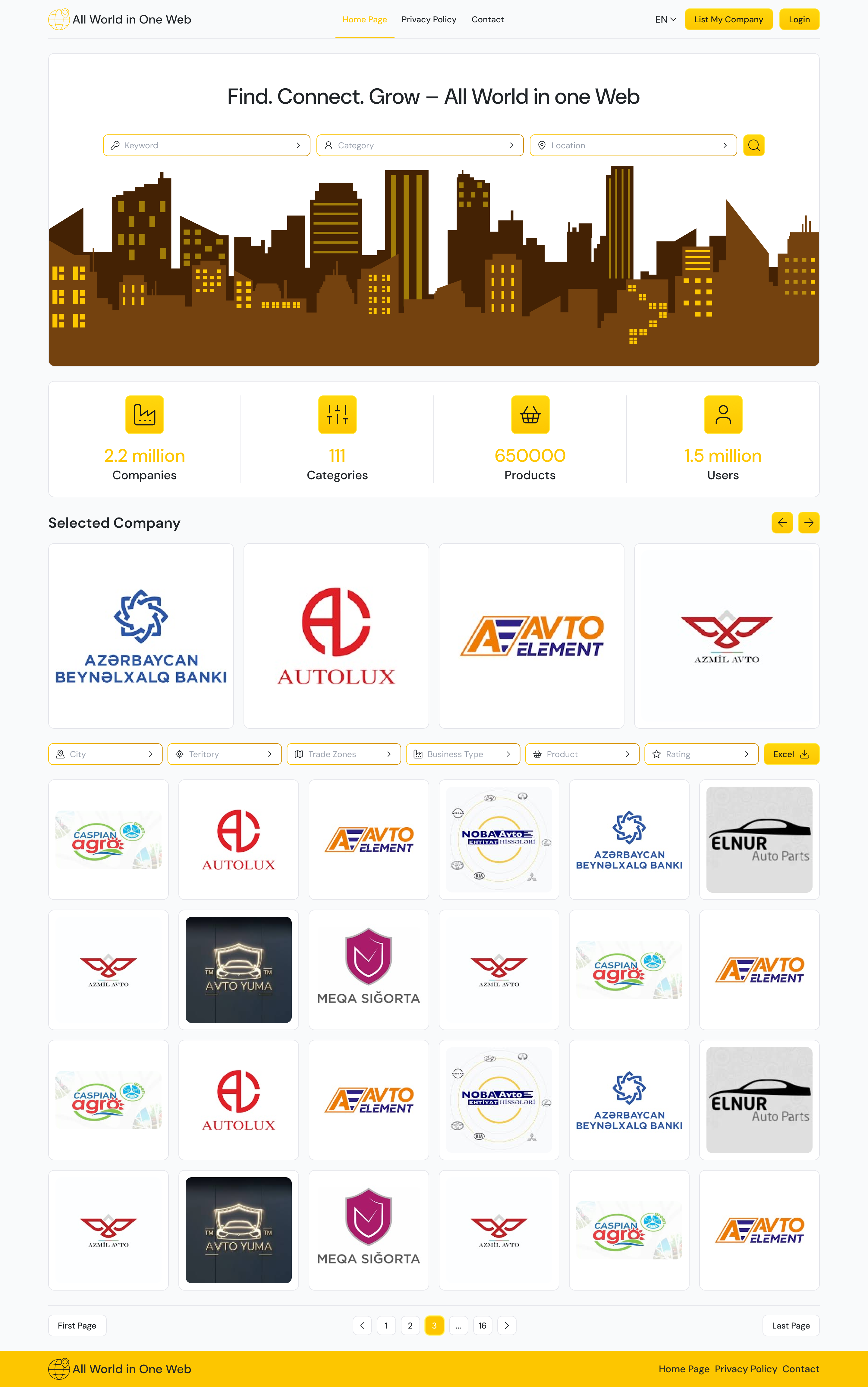This screenshot has width=868, height=1387.
Task: Go to First Page
Action: (x=77, y=1325)
